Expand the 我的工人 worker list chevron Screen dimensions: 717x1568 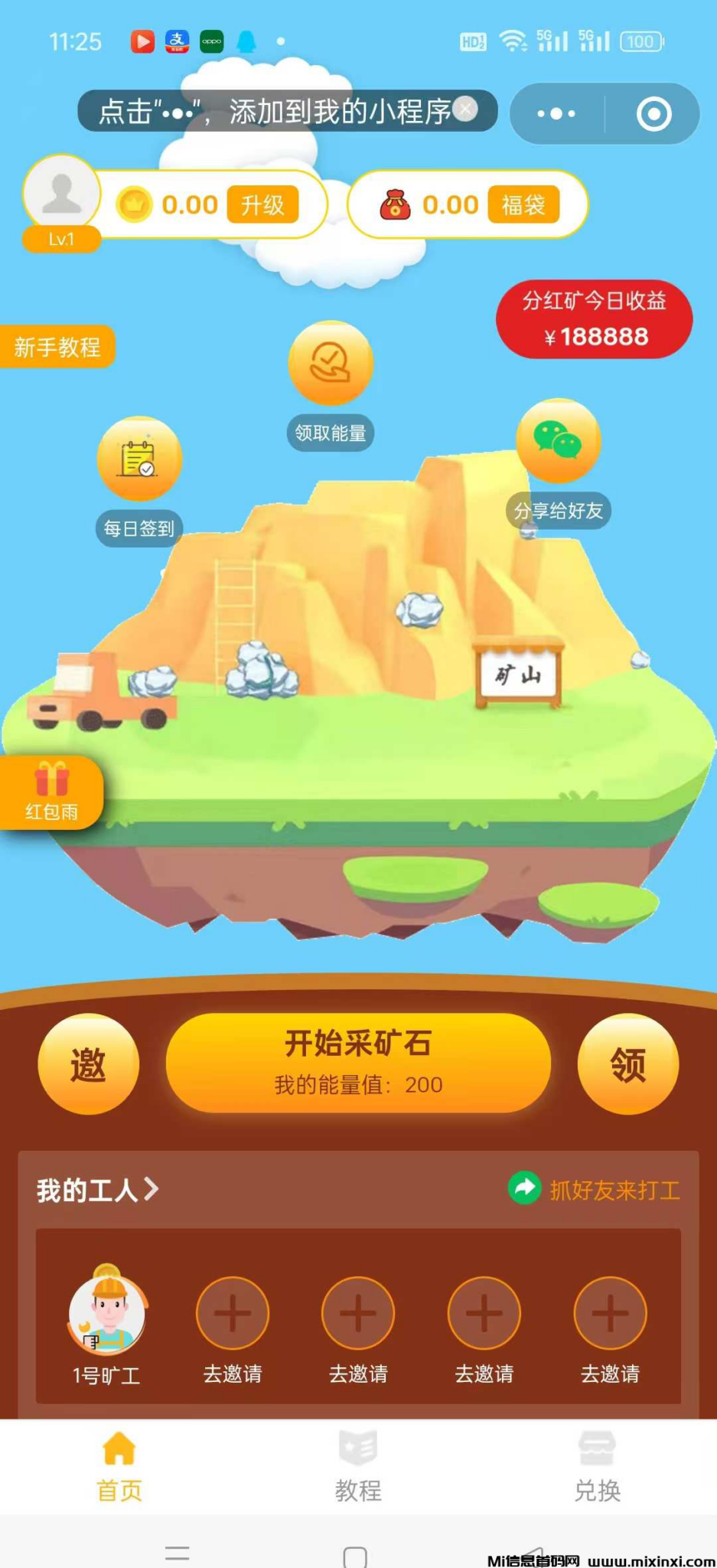tap(152, 1190)
